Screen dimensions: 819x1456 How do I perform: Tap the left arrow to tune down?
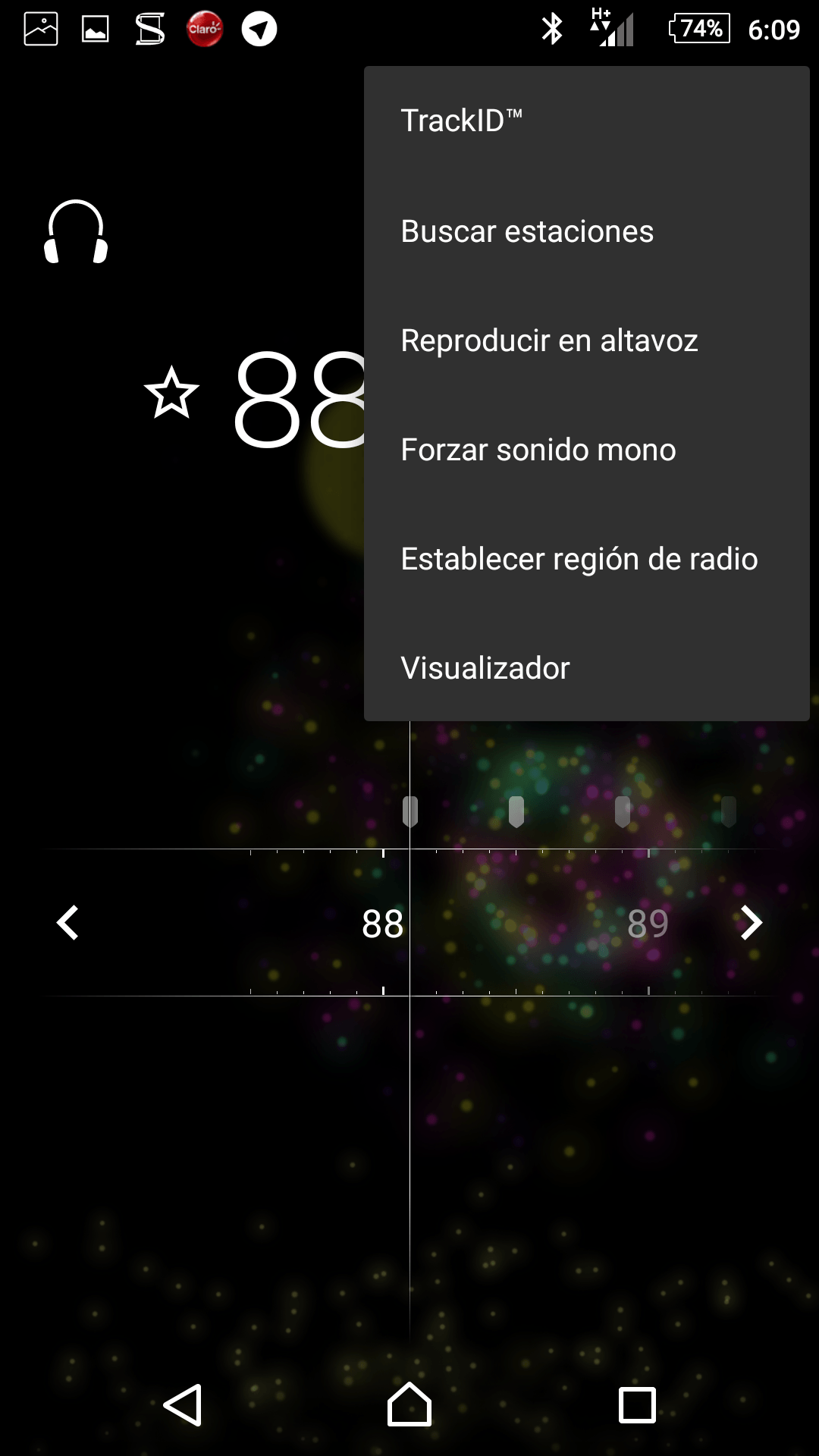67,924
